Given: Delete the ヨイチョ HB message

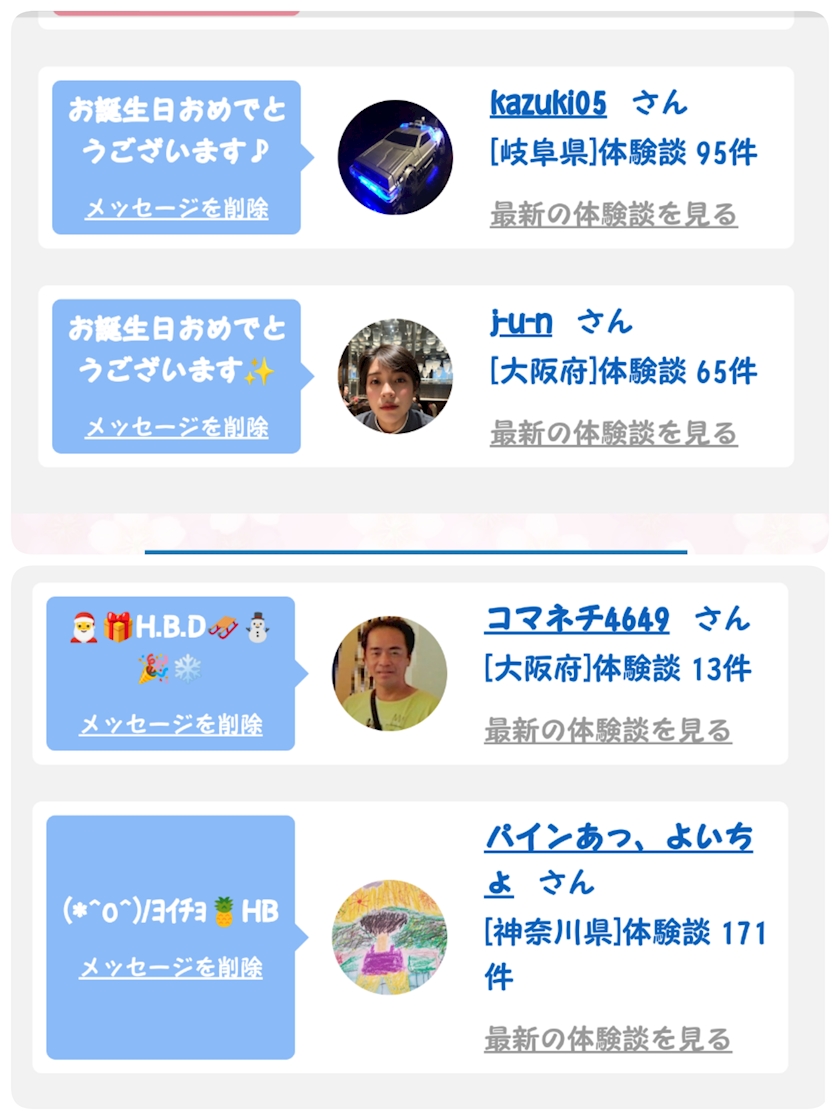Looking at the screenshot, I should [171, 967].
